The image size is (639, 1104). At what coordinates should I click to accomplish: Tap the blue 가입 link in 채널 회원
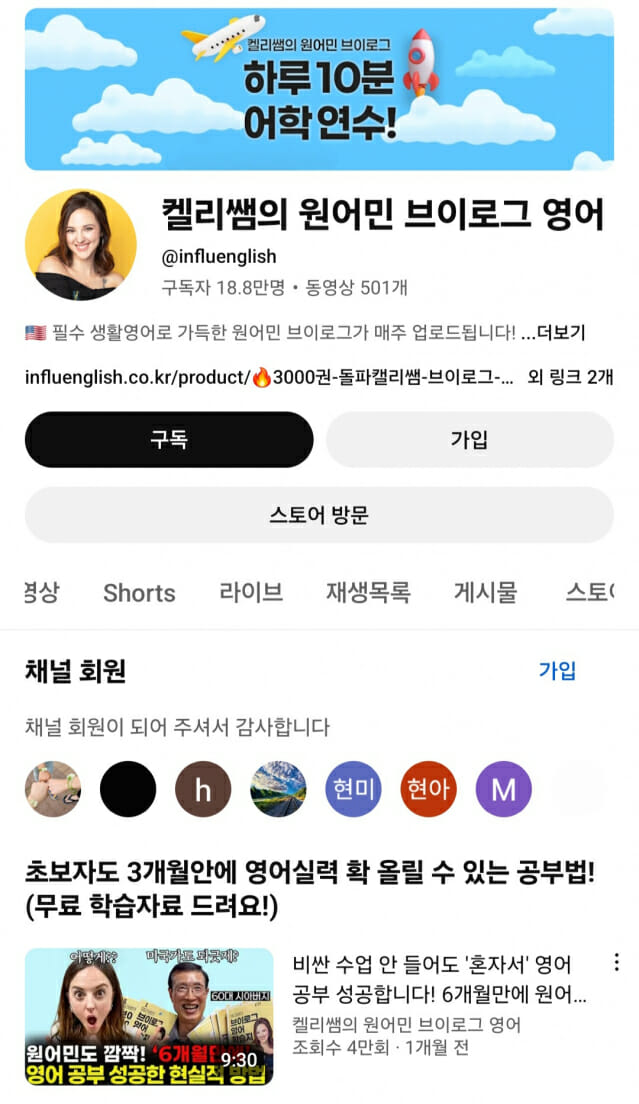click(x=557, y=670)
